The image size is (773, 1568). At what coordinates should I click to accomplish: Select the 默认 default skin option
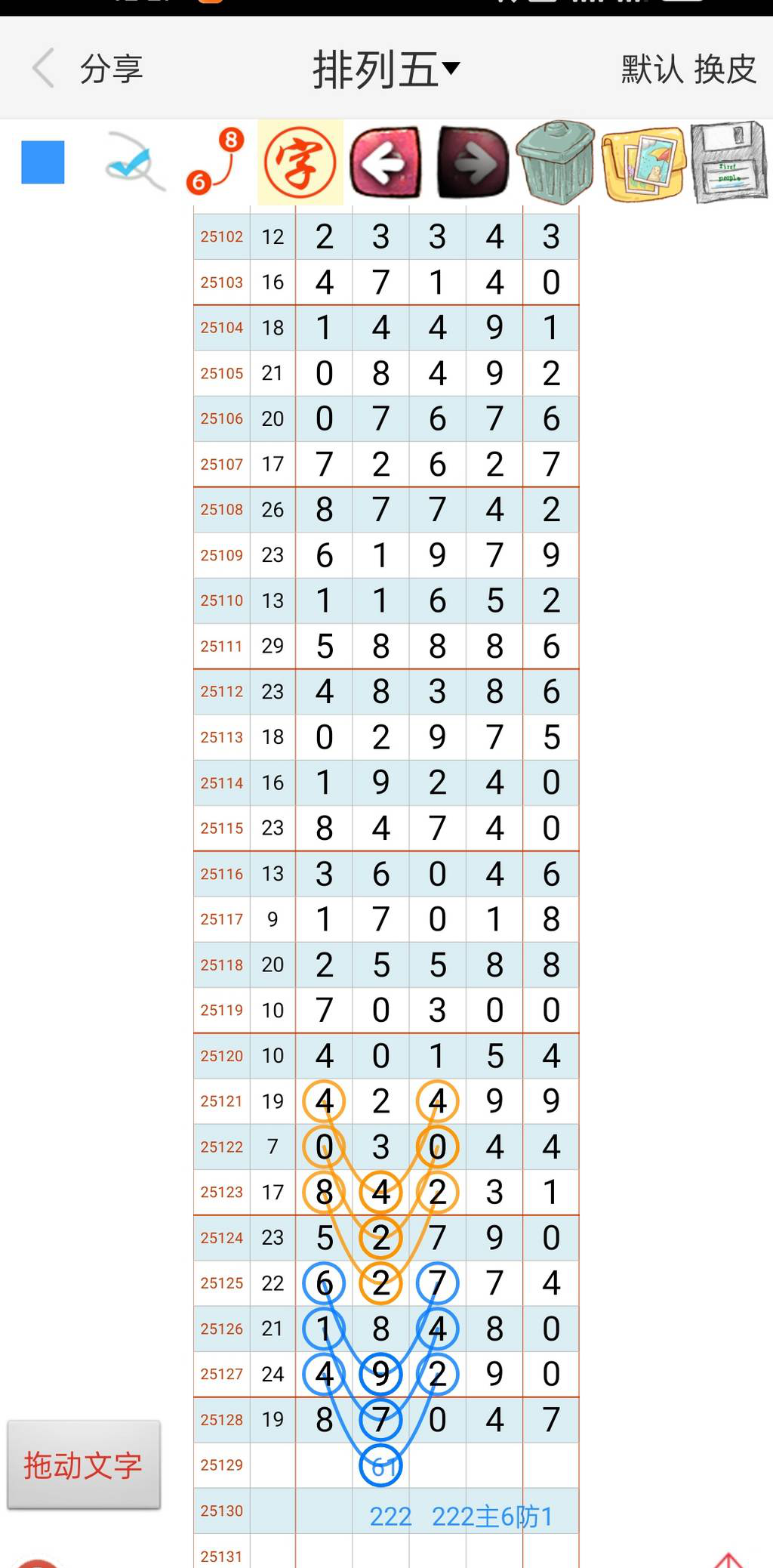point(651,69)
